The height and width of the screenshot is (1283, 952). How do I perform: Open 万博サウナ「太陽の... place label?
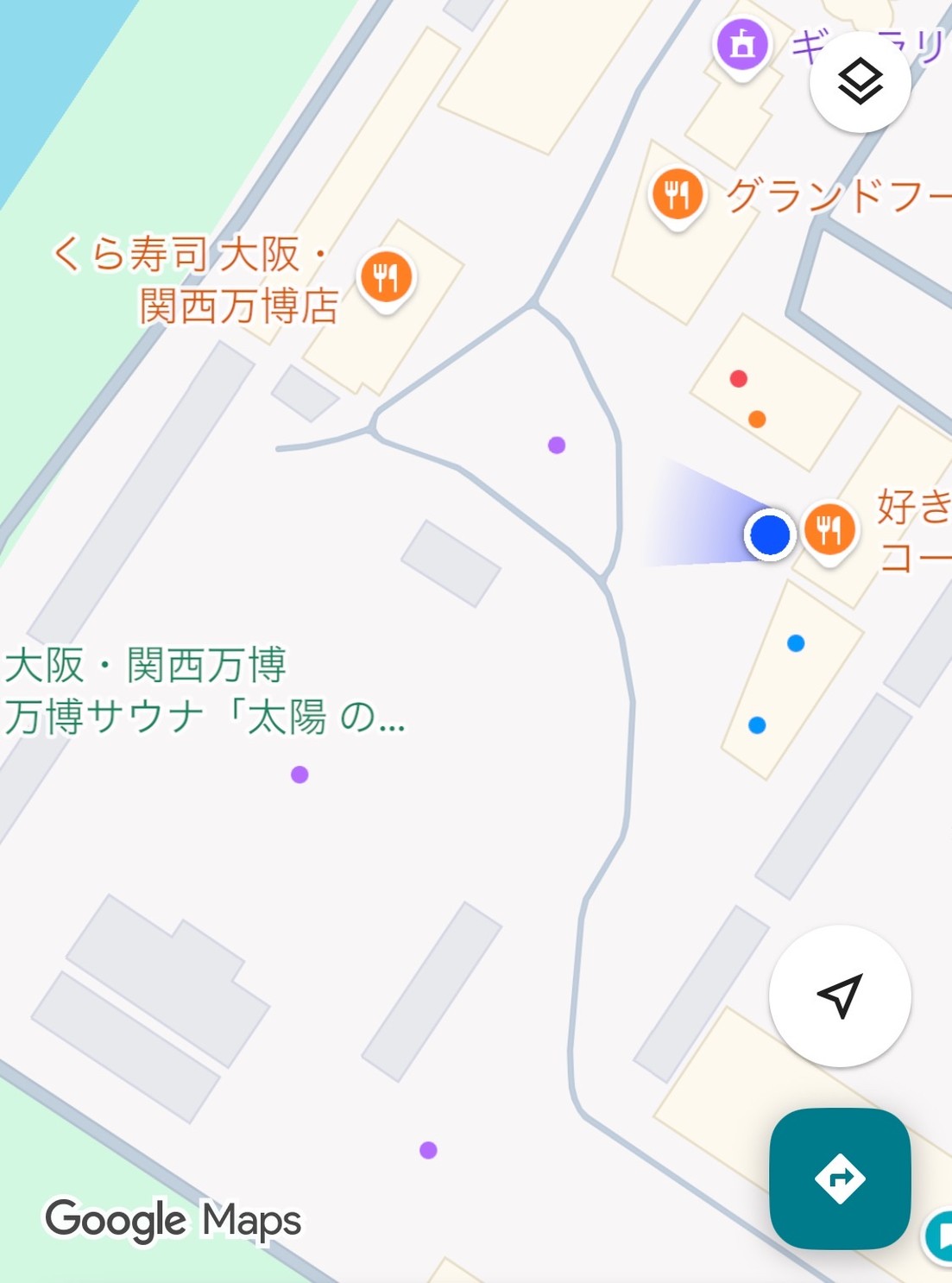coord(205,717)
